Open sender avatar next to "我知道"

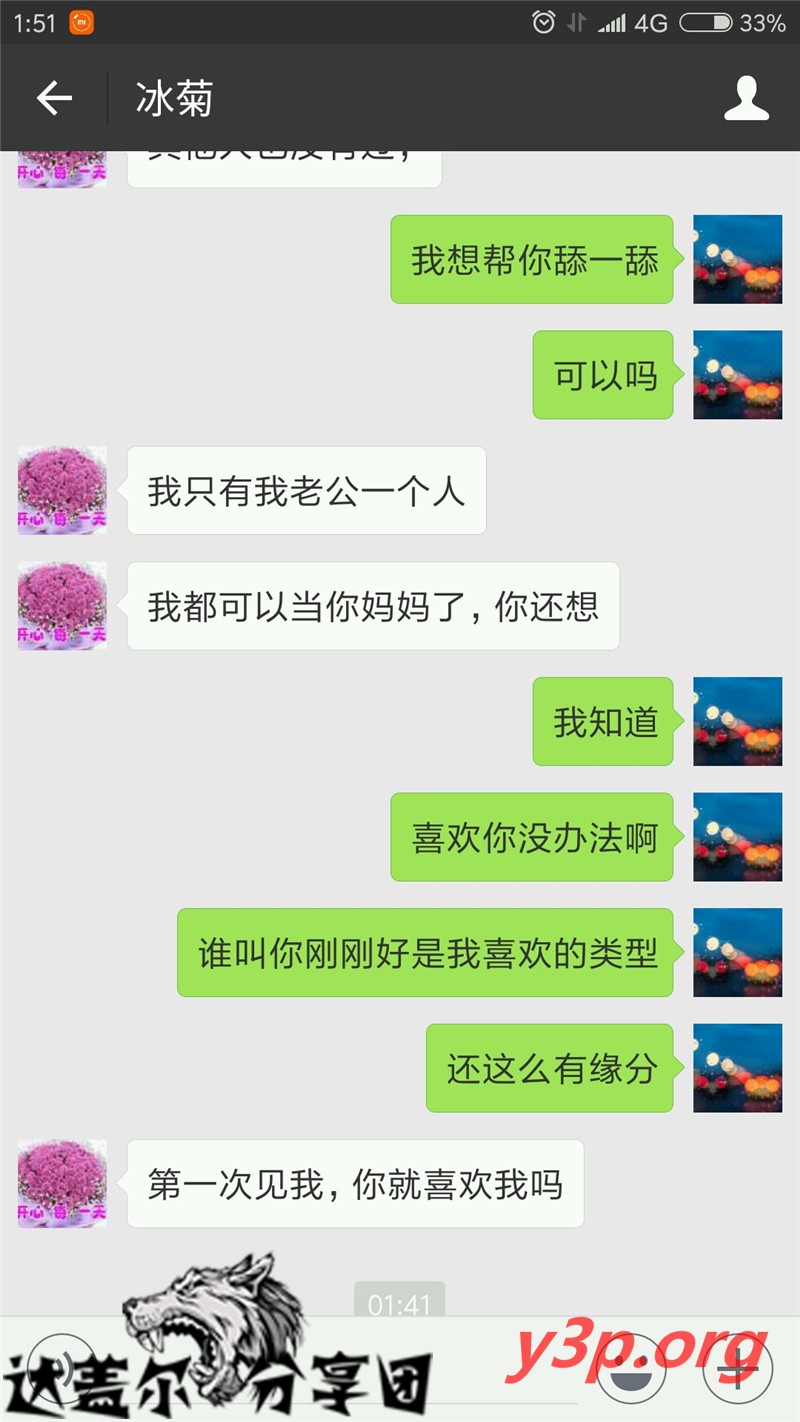pyautogui.click(x=738, y=721)
